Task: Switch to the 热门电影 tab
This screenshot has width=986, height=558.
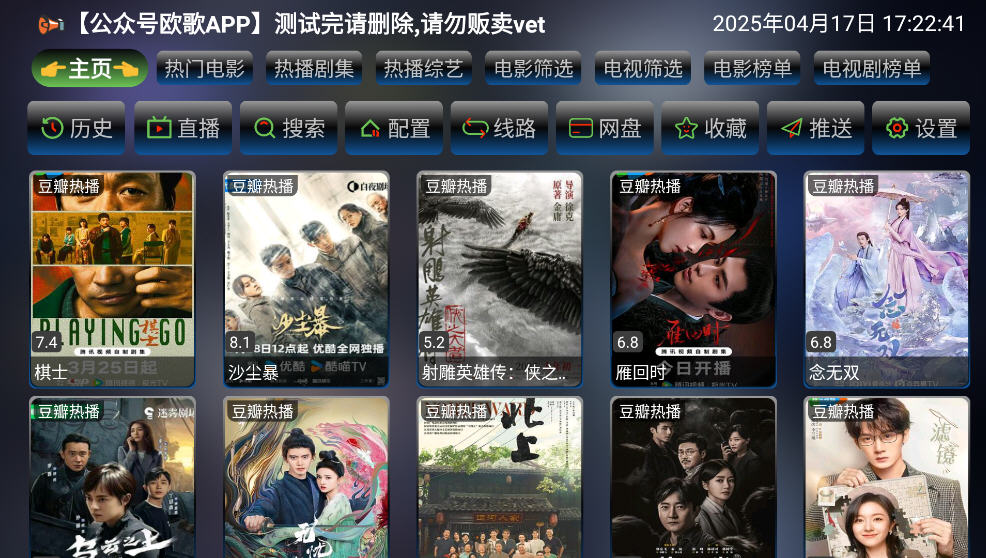Action: click(205, 69)
